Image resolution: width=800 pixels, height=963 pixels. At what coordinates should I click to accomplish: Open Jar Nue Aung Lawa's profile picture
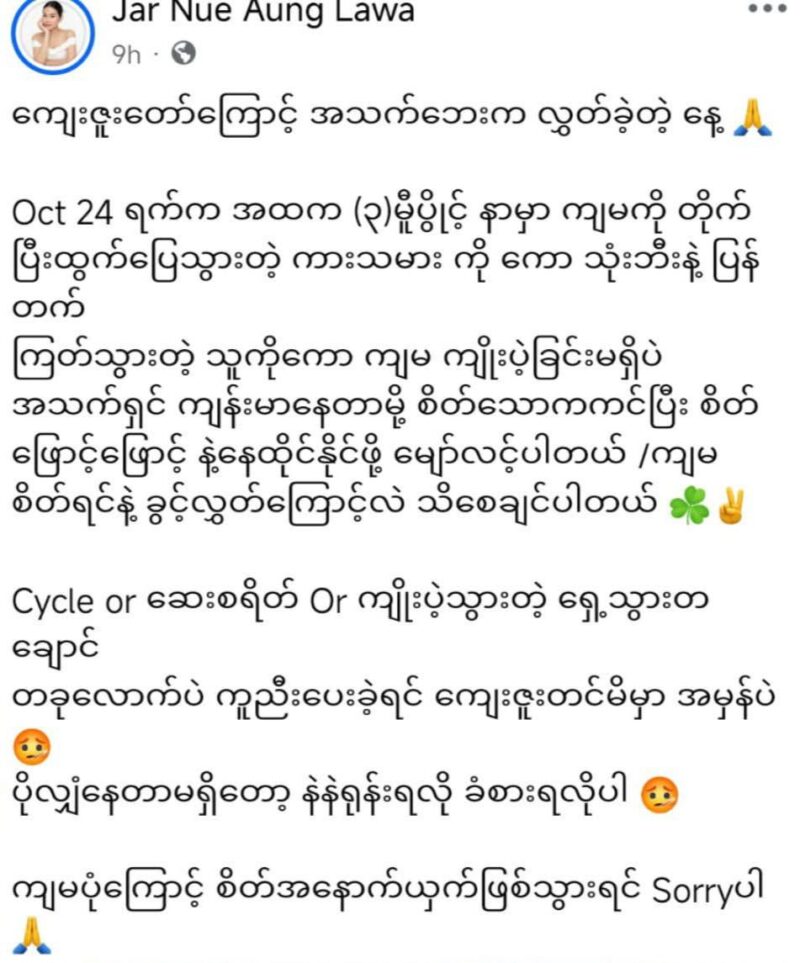[52, 33]
